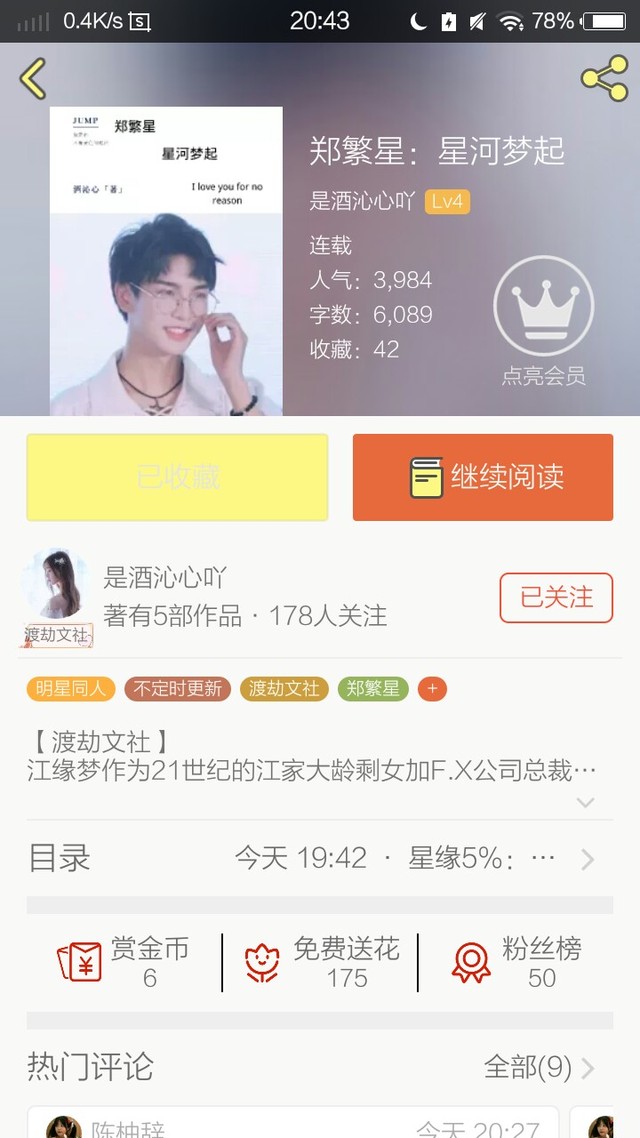Open the book cover image

(x=166, y=260)
